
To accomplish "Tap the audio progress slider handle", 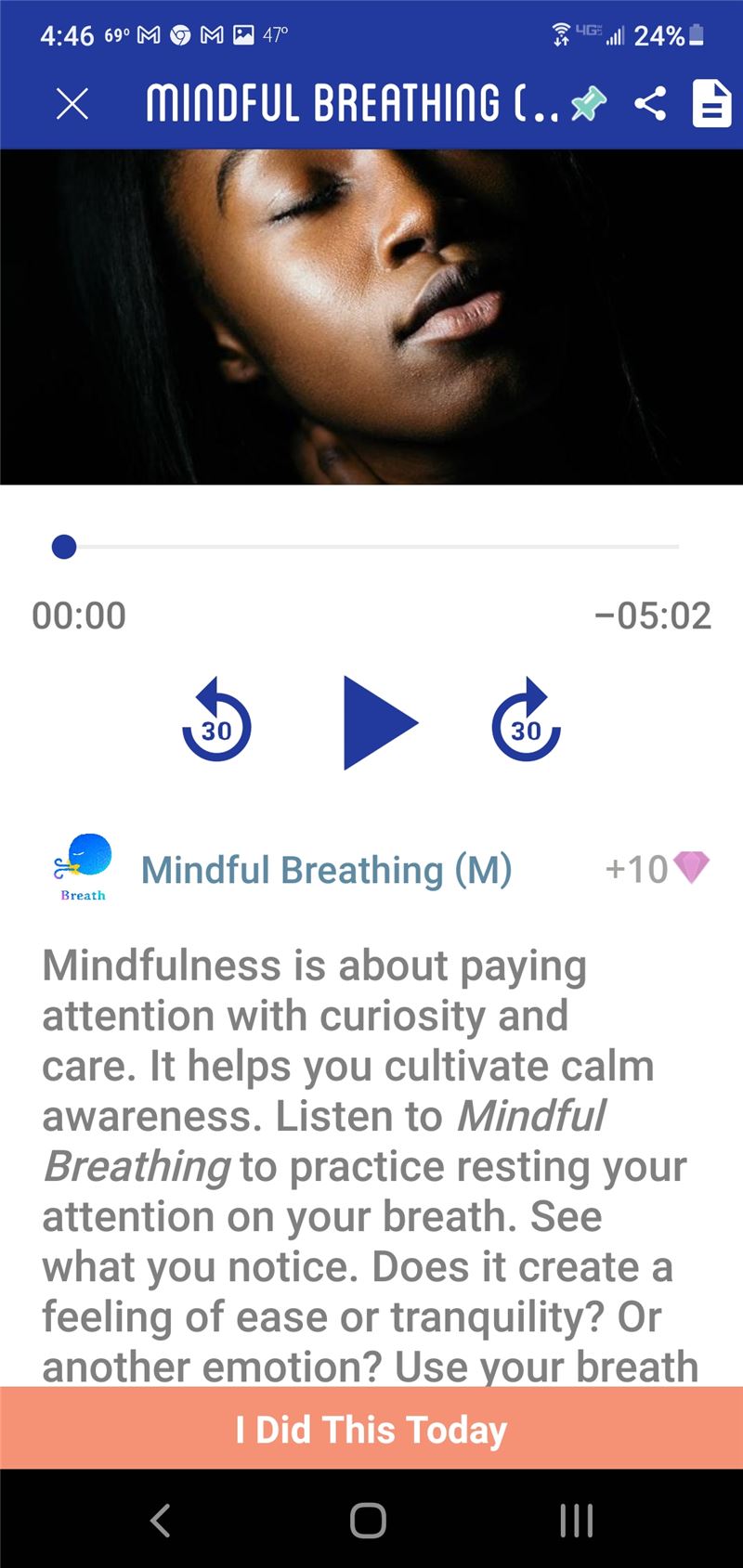I will coord(64,547).
